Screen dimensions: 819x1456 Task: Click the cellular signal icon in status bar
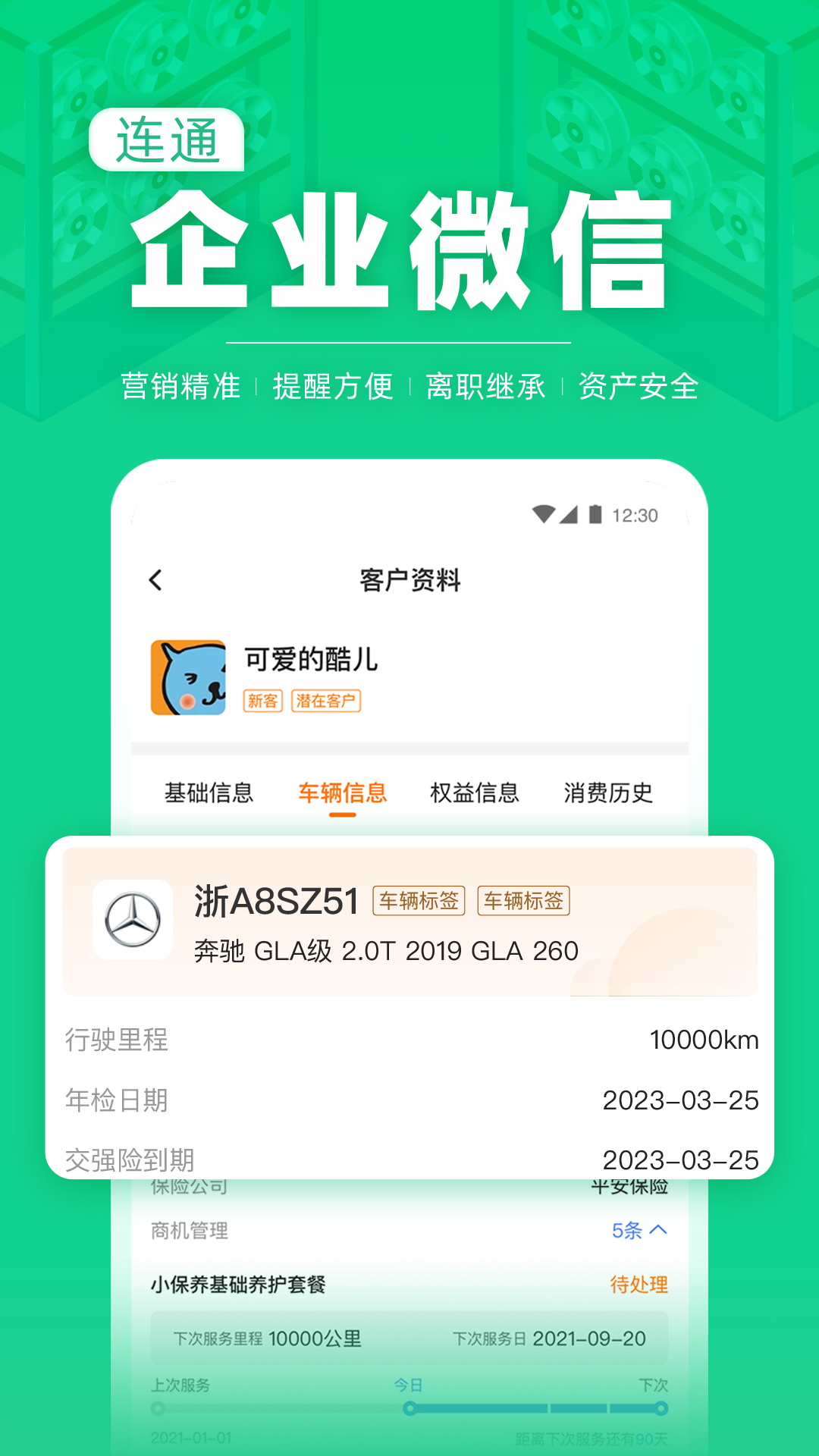pyautogui.click(x=570, y=513)
